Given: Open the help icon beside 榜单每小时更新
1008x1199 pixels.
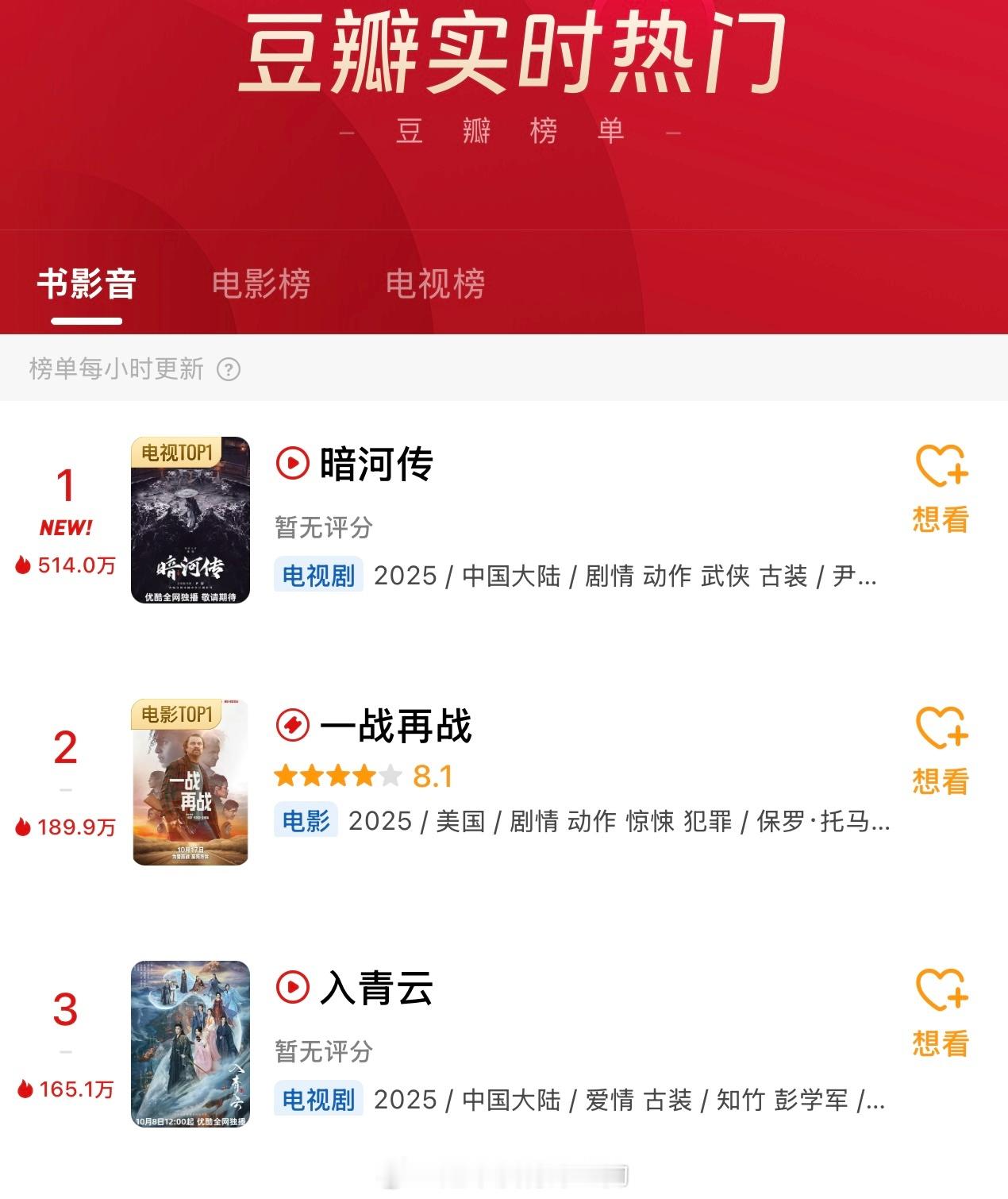Looking at the screenshot, I should pos(229,369).
